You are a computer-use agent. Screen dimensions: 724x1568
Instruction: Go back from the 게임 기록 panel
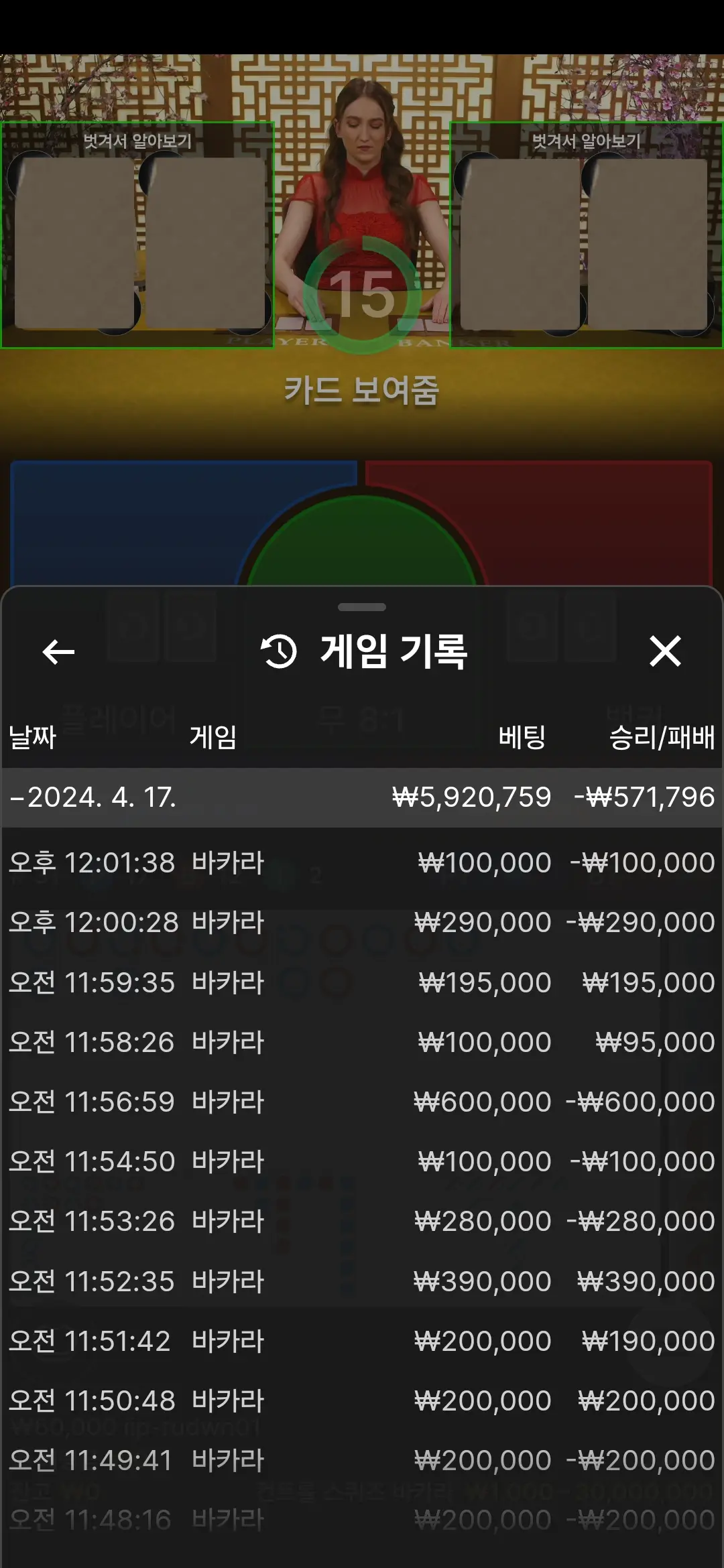coord(58,651)
